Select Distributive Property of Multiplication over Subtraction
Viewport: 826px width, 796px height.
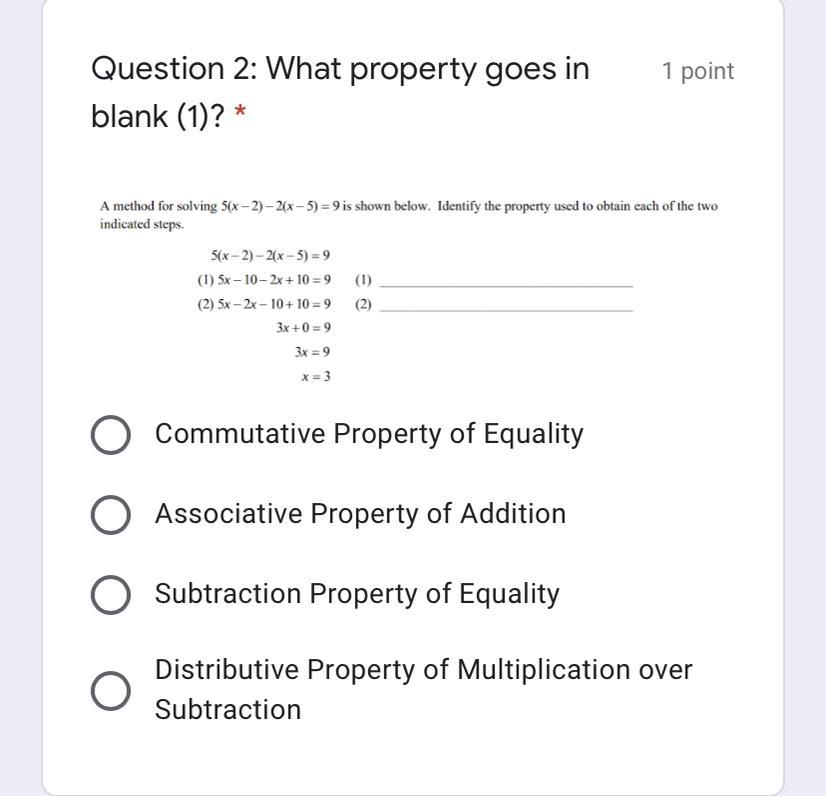110,690
